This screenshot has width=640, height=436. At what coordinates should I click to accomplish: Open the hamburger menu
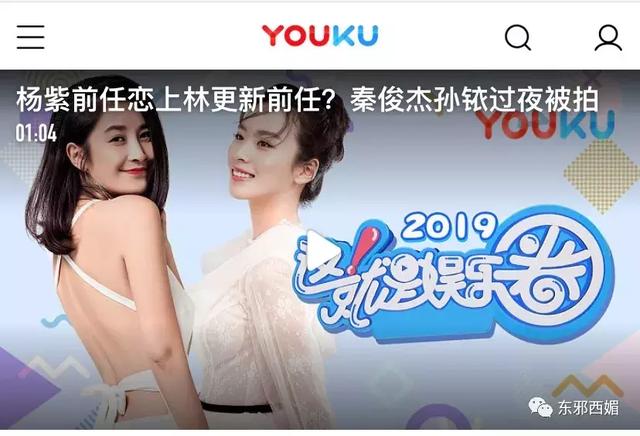pyautogui.click(x=31, y=38)
